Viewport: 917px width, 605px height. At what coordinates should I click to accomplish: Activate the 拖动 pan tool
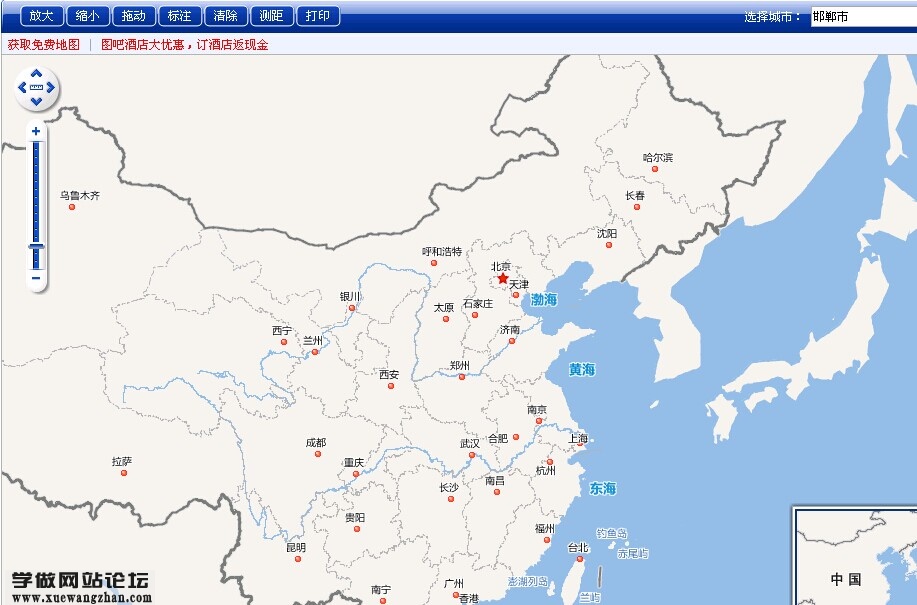coord(134,16)
